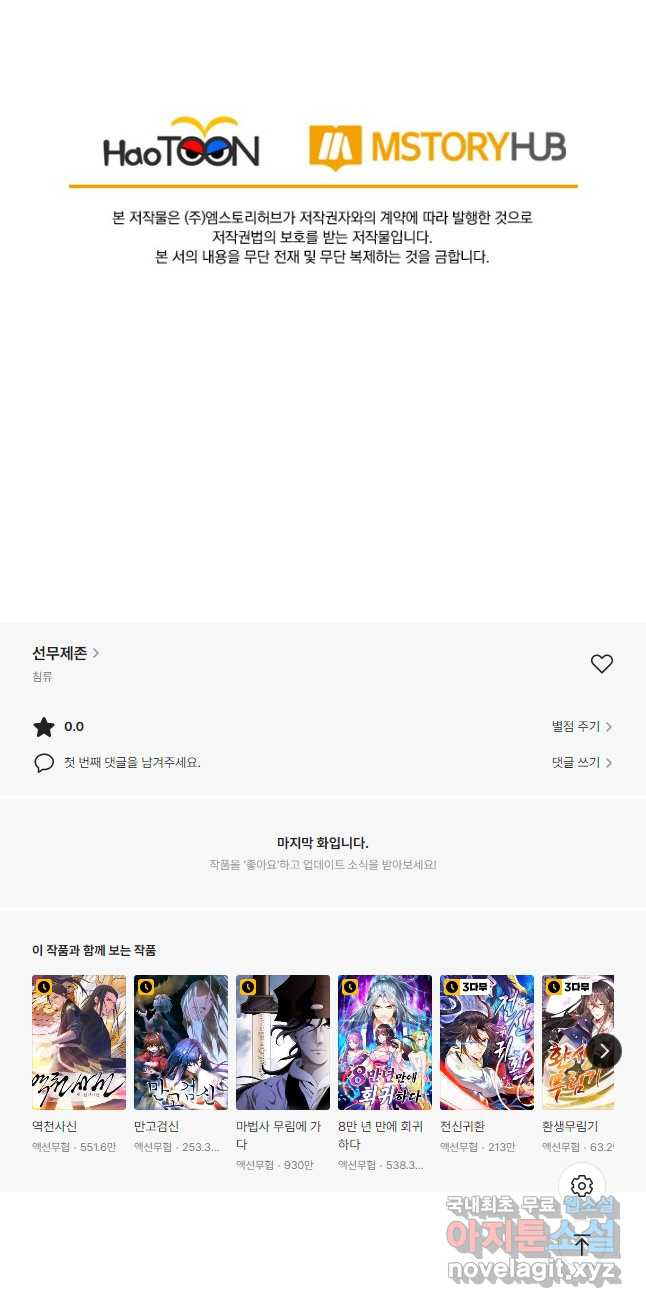Viewport: 646px width, 1308px height.
Task: Open 8만 년 만에 회귀하다 webtoon
Action: point(385,1042)
